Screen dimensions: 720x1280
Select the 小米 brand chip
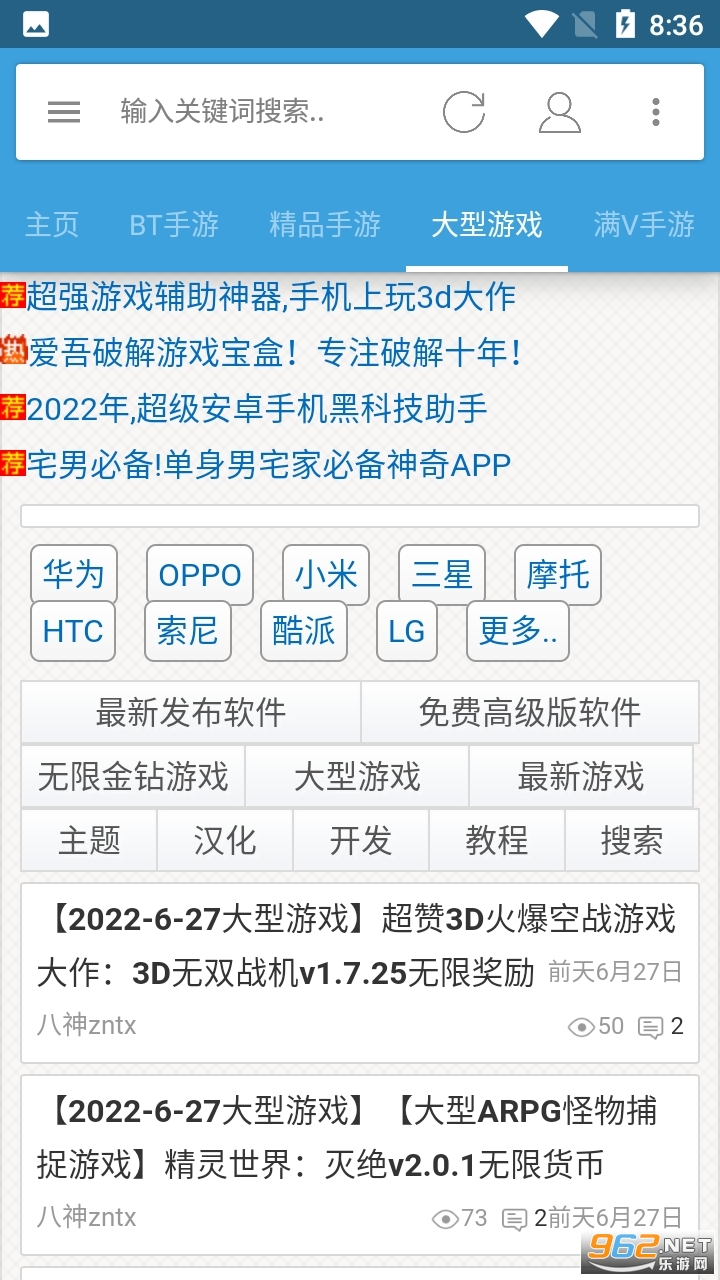pos(326,575)
